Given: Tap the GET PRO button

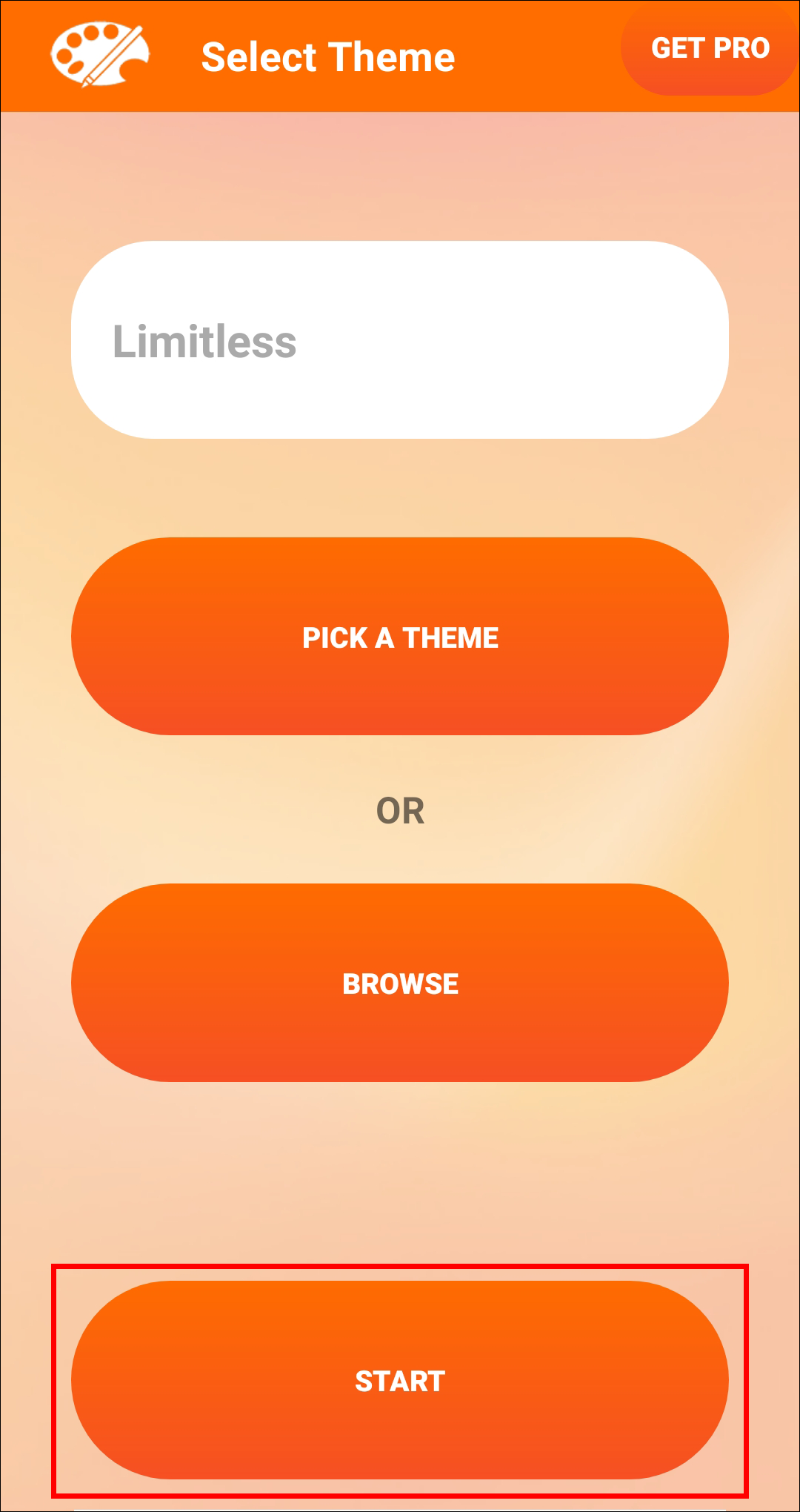Looking at the screenshot, I should pyautogui.click(x=710, y=49).
